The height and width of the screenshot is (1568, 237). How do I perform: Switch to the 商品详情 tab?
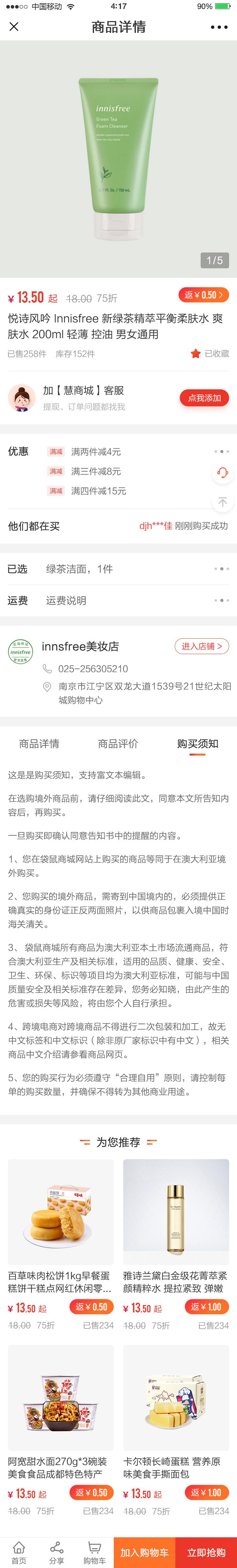pos(39,743)
